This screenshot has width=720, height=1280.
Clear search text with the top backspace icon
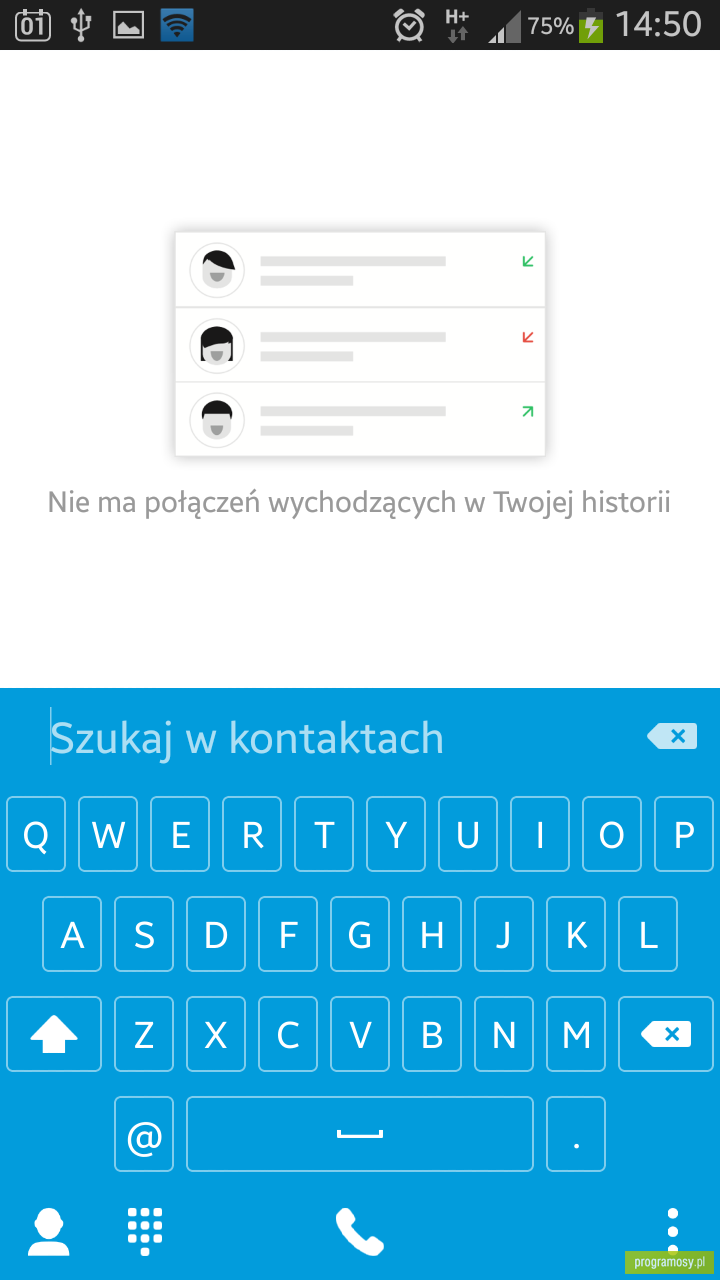(x=672, y=737)
